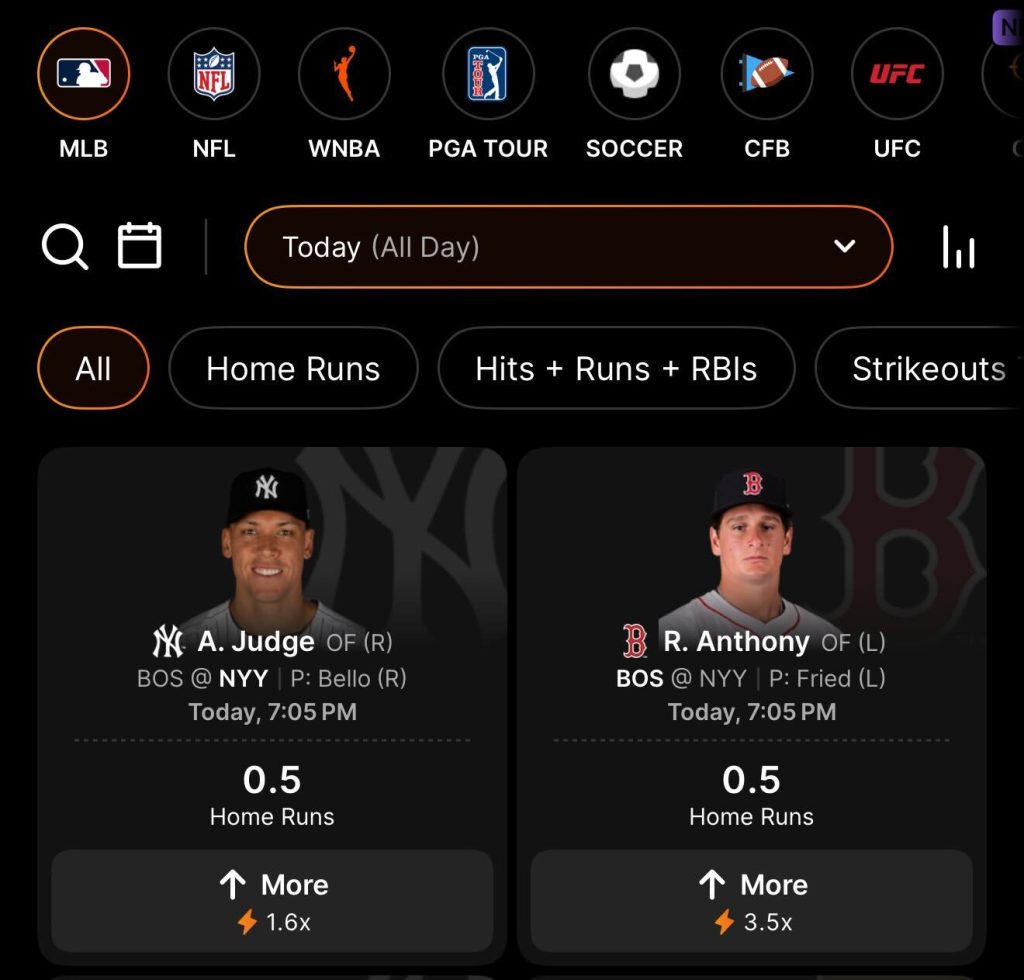1024x980 pixels.
Task: Switch to SOCCER
Action: click(634, 75)
